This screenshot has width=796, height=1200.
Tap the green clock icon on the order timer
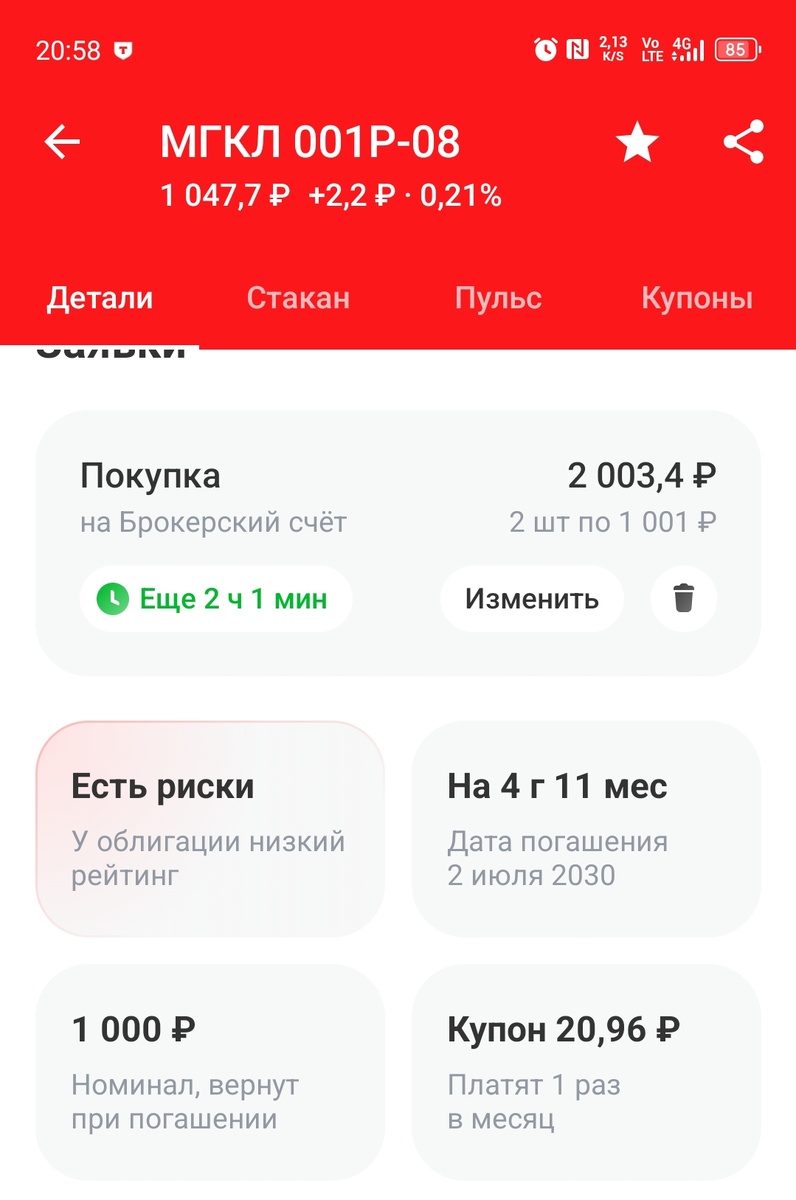[113, 598]
